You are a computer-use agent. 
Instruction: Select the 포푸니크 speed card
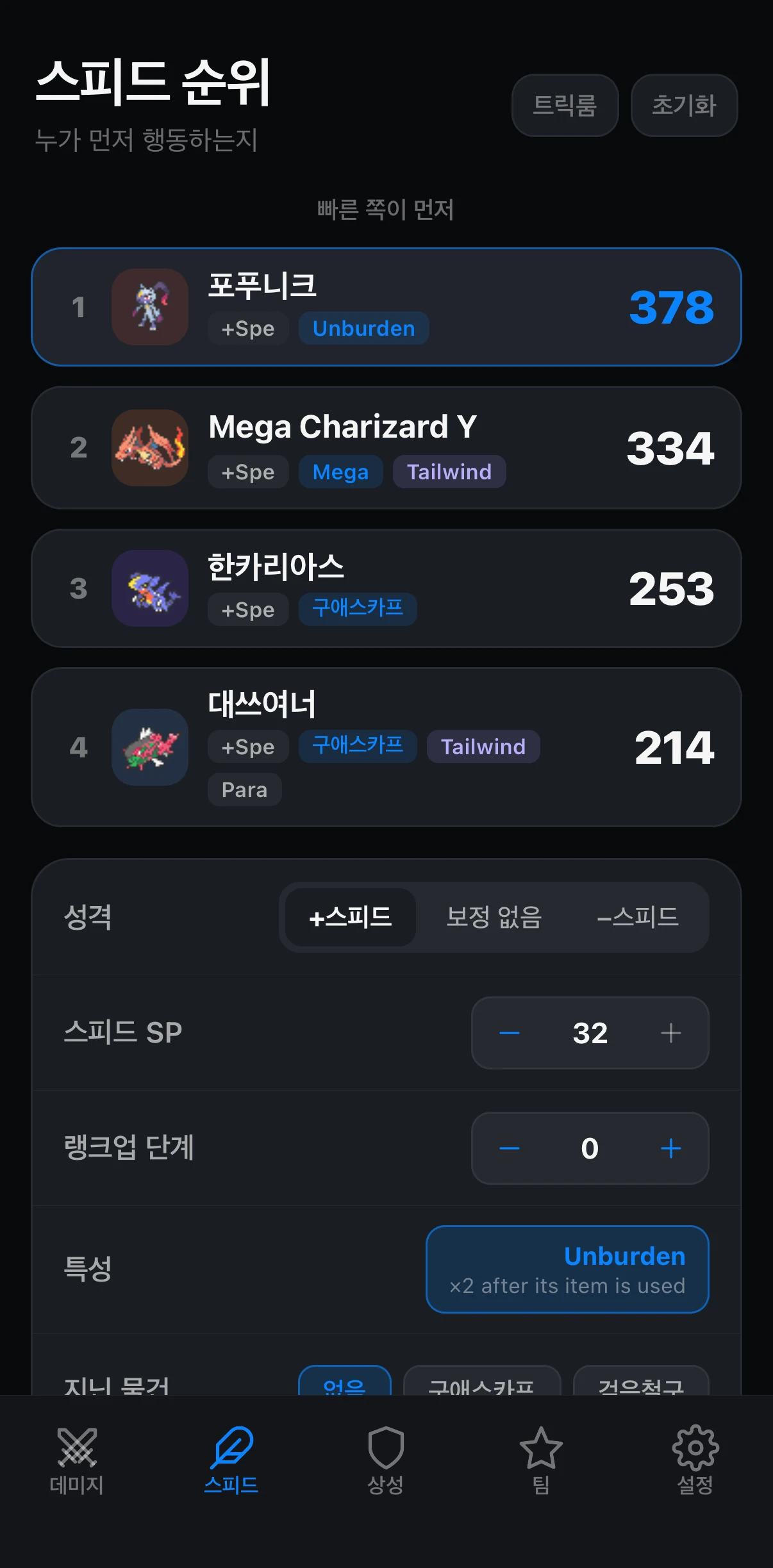point(386,307)
